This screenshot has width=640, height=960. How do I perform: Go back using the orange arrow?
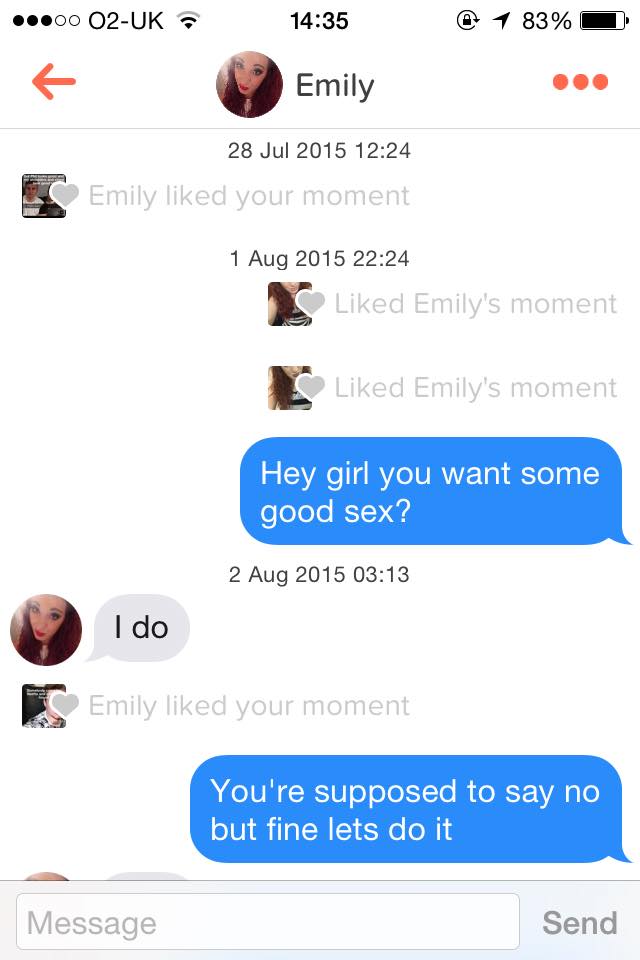[54, 83]
